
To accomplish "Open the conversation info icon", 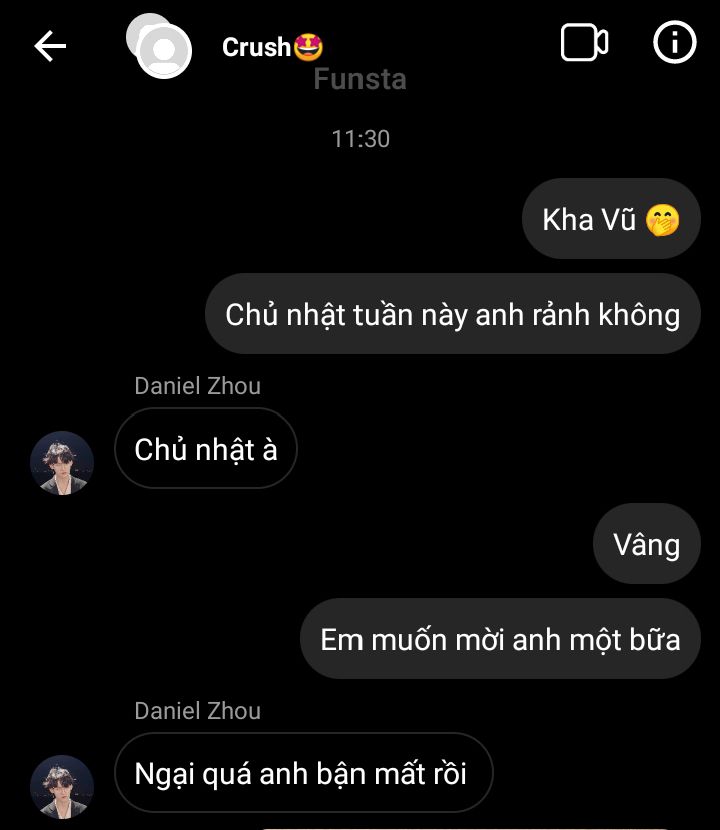I will pos(674,43).
